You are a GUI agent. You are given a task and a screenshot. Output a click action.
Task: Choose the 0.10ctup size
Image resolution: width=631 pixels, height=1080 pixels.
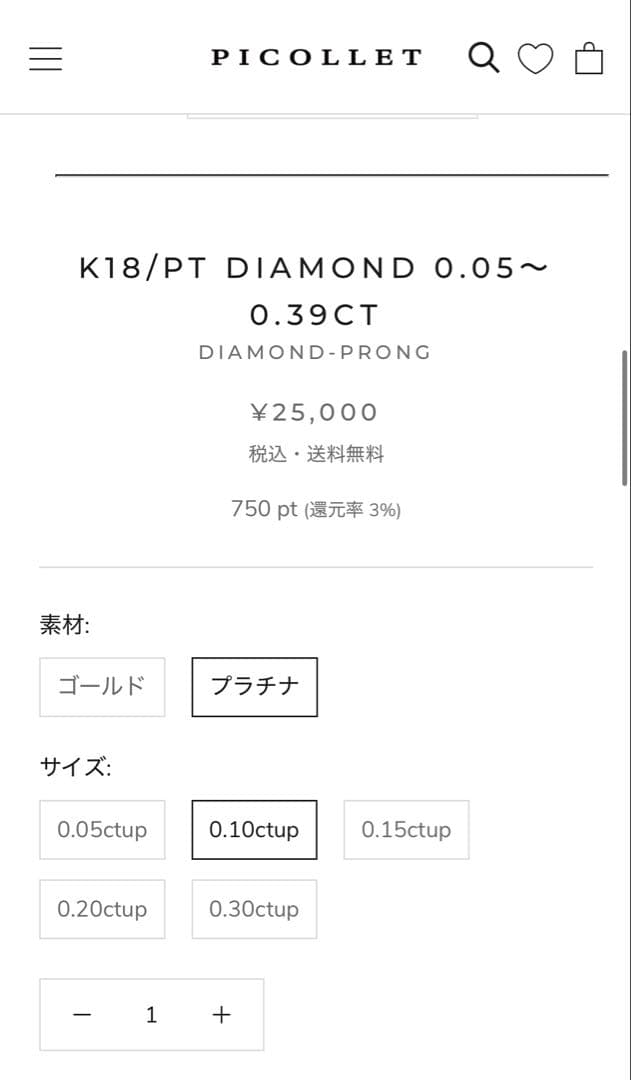tap(254, 830)
